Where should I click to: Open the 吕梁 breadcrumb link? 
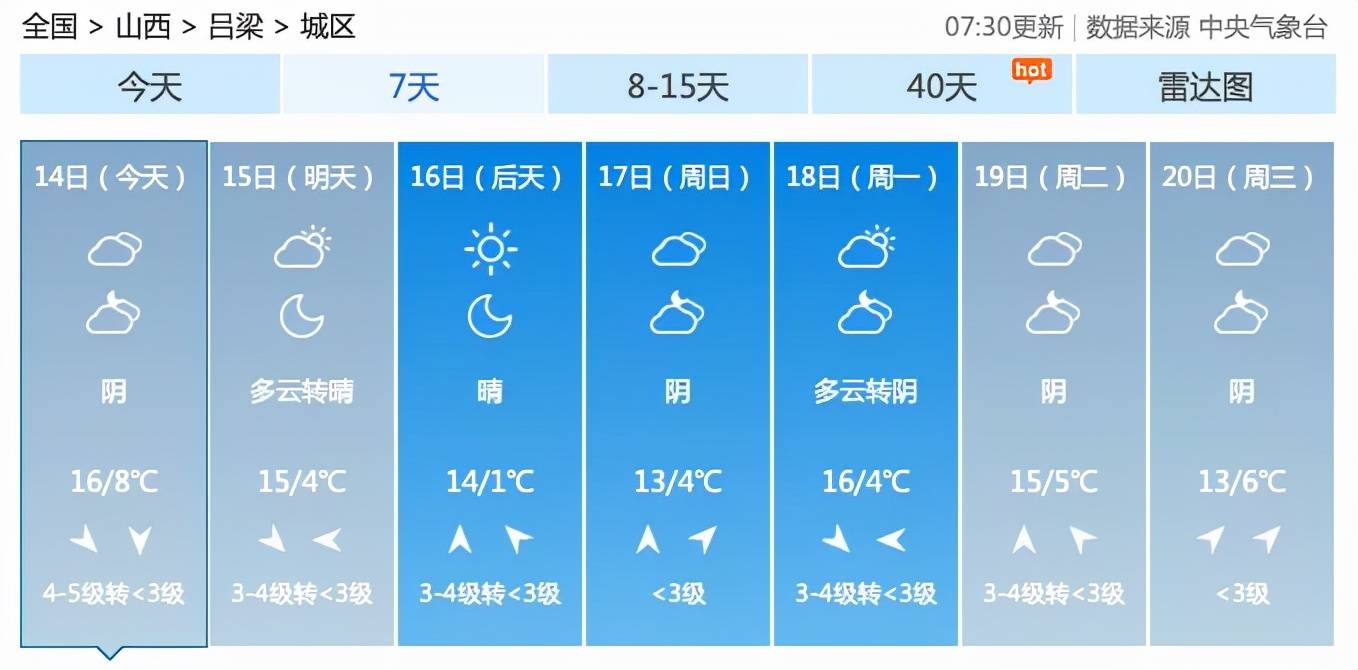[235, 26]
